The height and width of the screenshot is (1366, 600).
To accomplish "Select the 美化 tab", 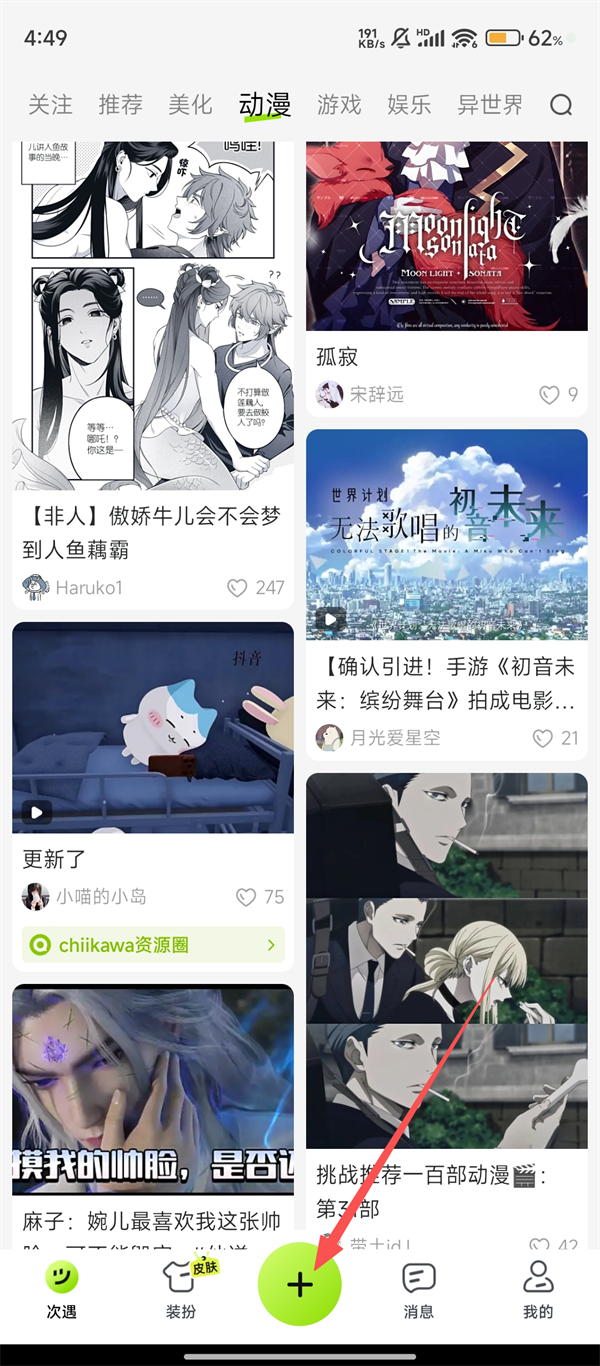I will coord(190,104).
